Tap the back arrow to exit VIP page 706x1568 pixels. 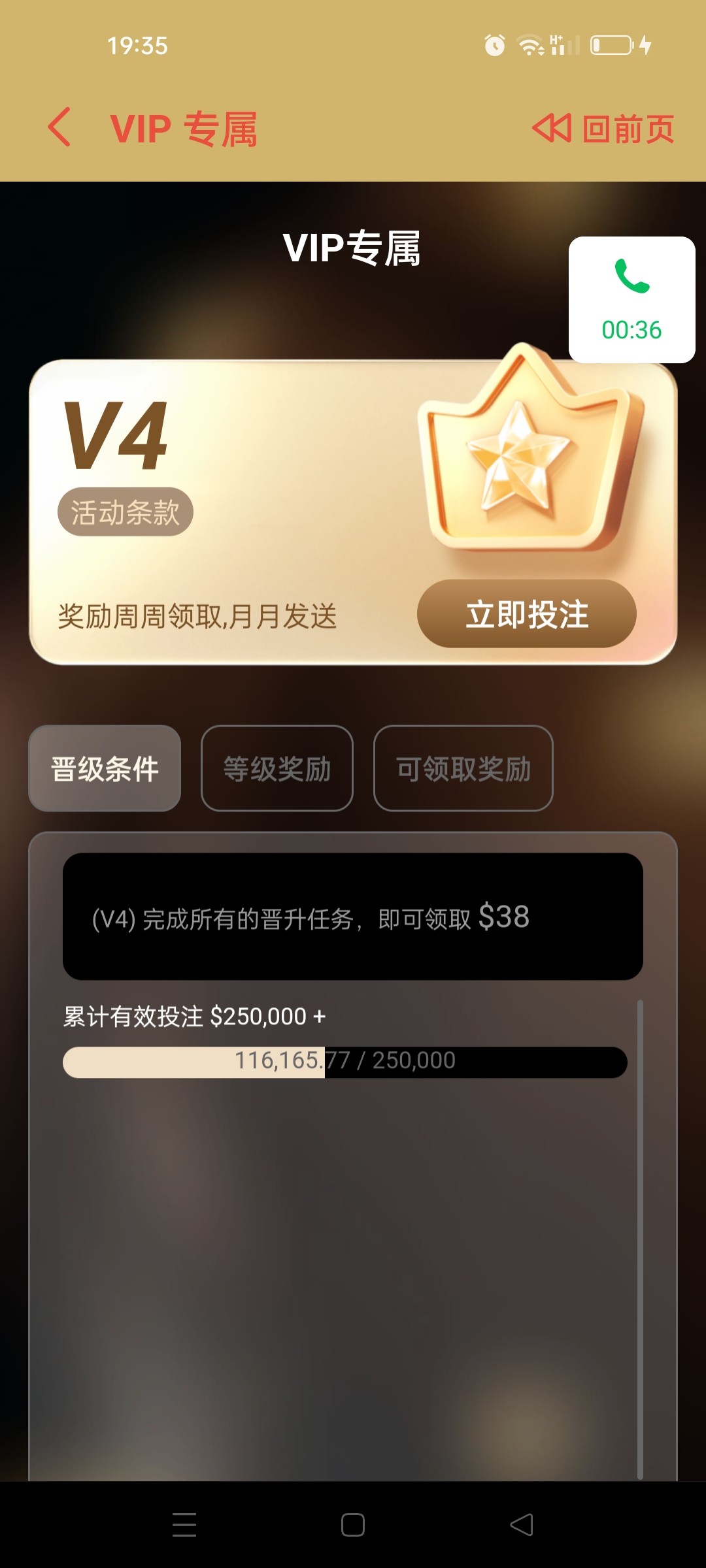coord(59,128)
